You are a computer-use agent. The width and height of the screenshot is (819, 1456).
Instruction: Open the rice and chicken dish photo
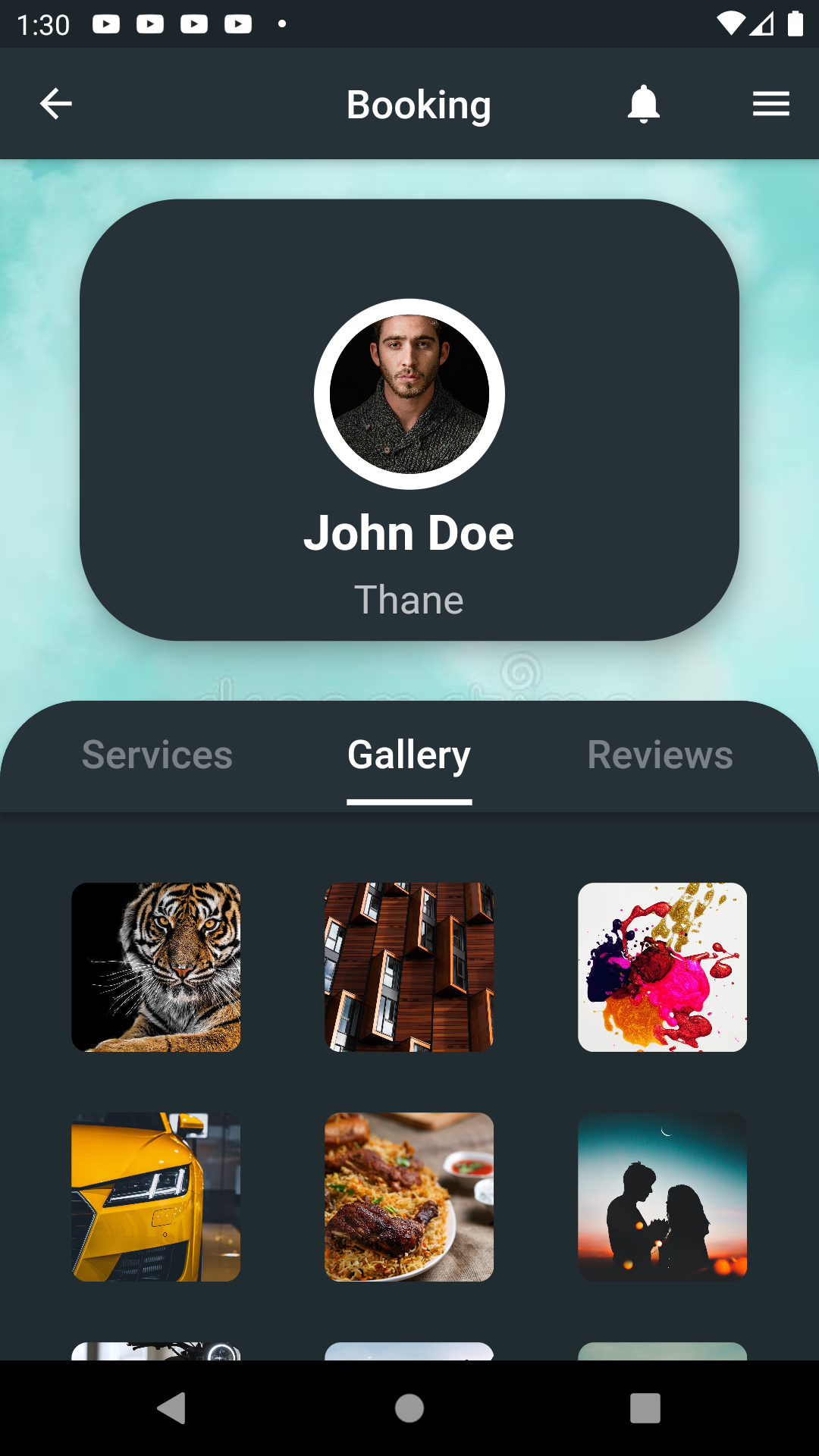click(409, 1197)
